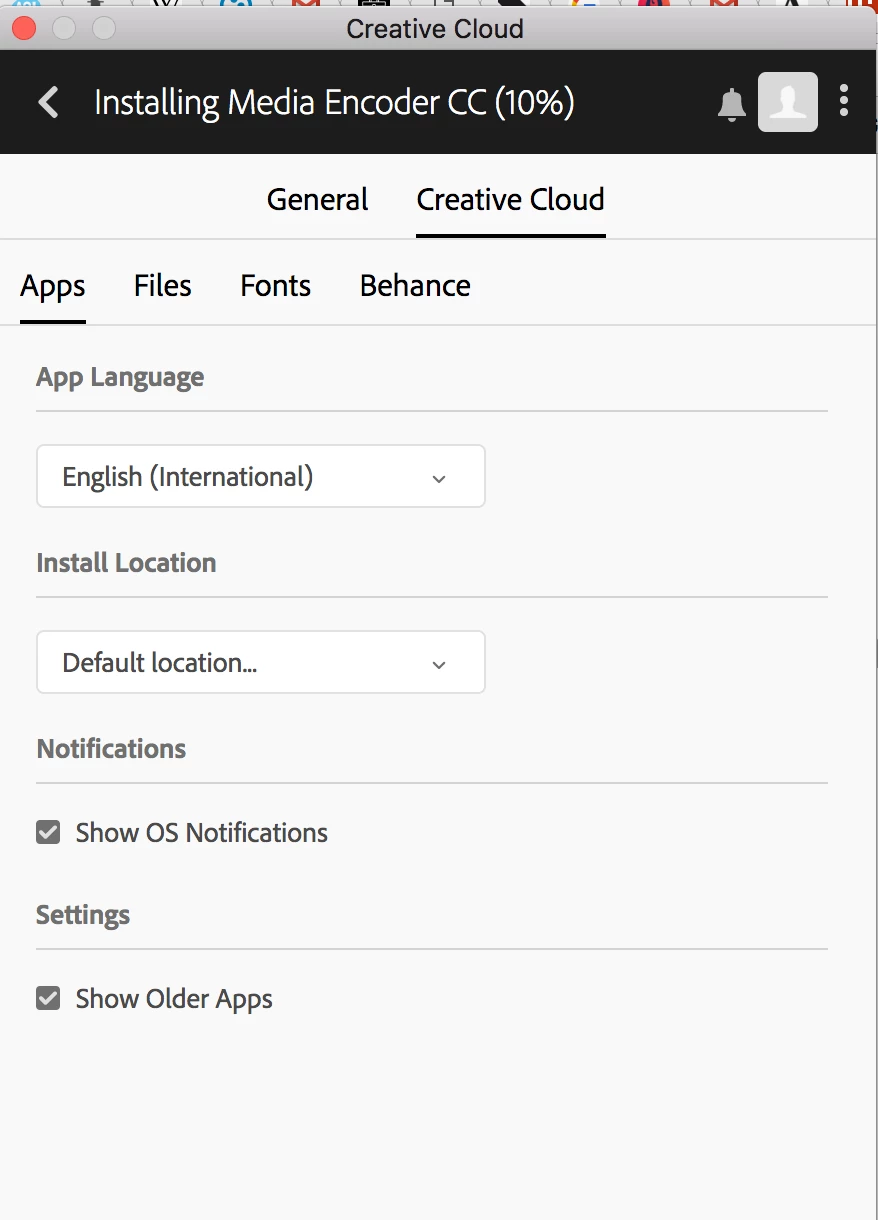
Task: Switch to the Behance tab
Action: coord(415,286)
